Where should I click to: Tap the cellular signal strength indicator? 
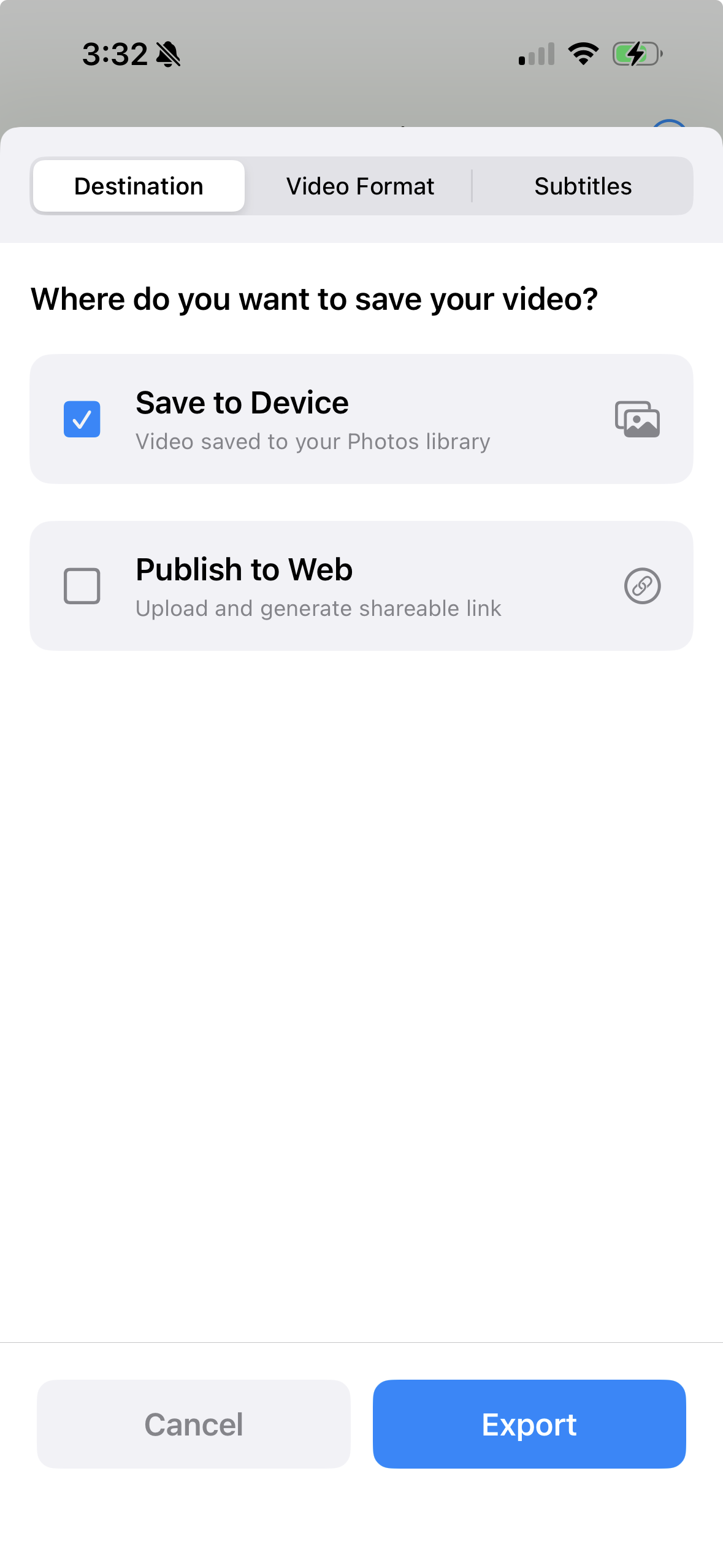(533, 53)
